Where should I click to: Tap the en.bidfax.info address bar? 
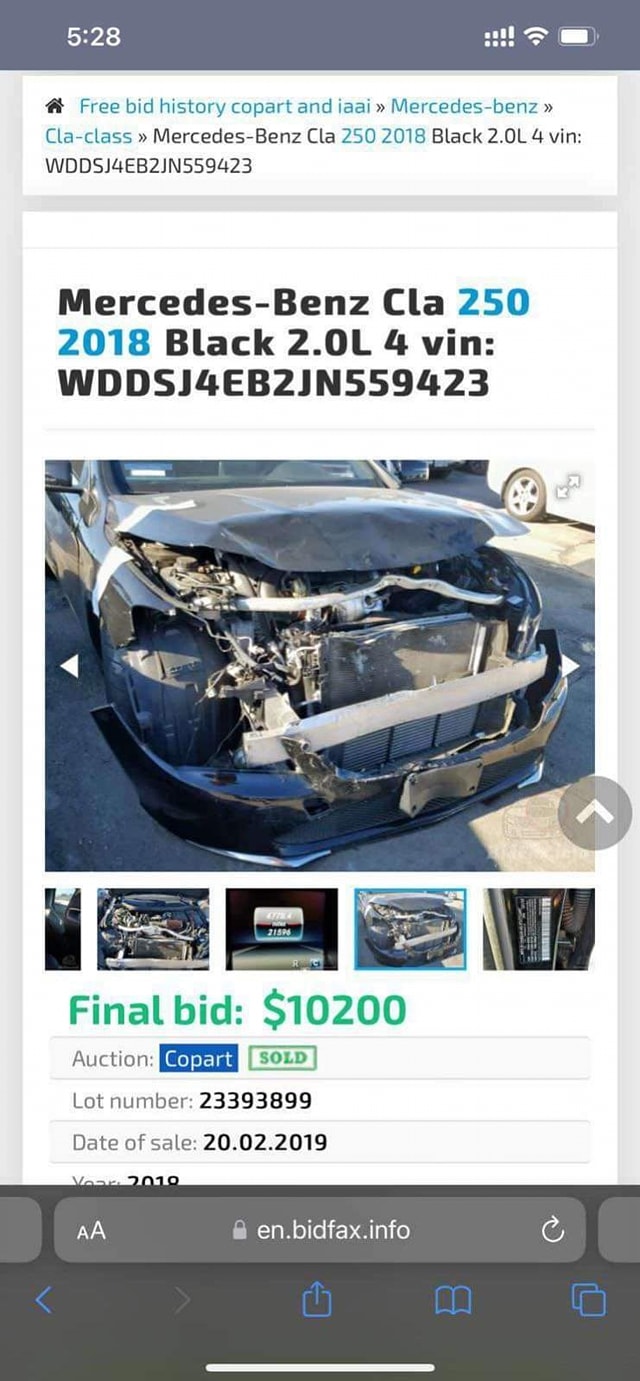click(320, 1230)
